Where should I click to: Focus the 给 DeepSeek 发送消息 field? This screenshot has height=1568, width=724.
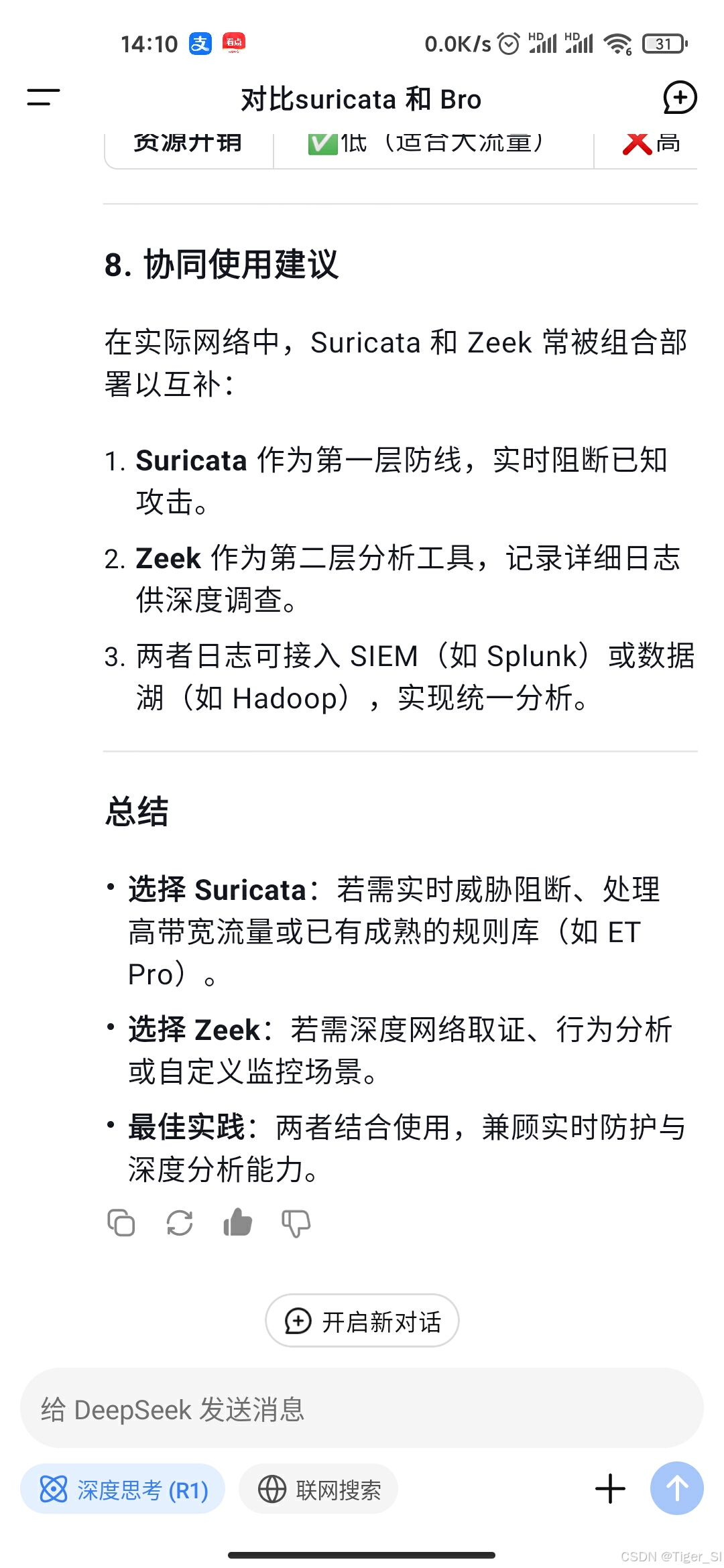click(362, 1409)
